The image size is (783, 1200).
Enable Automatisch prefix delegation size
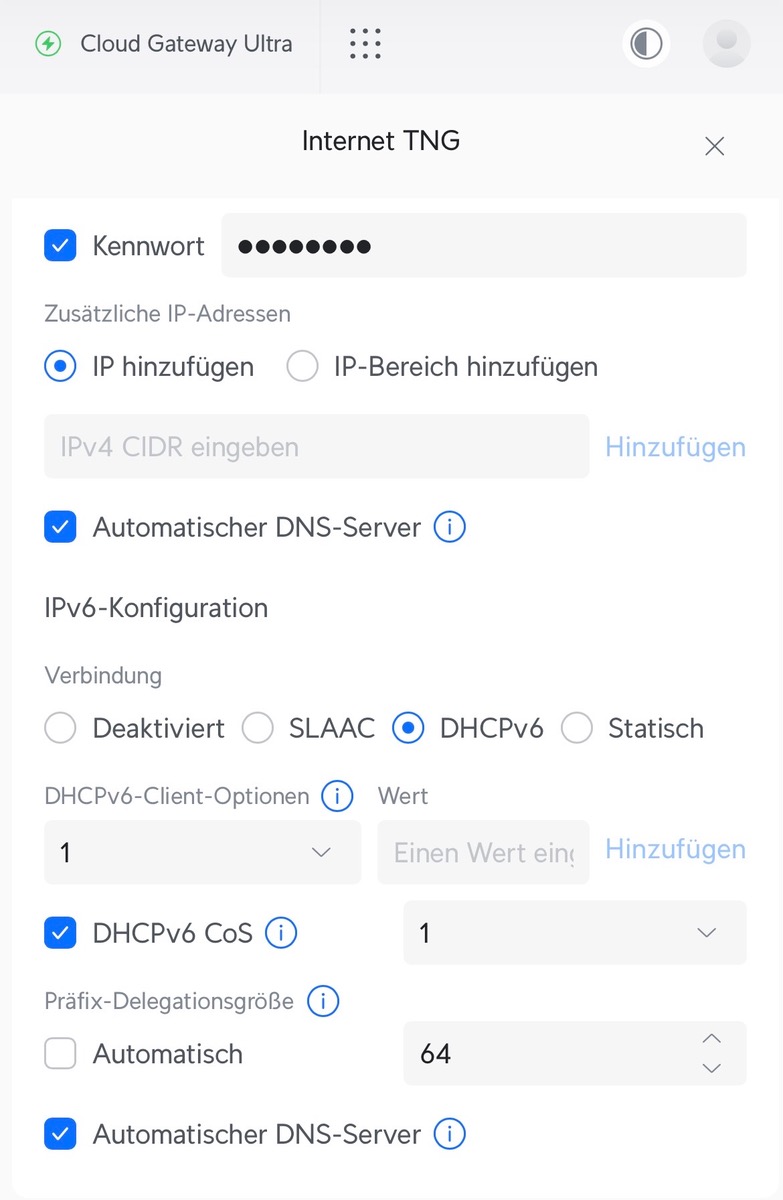(61, 1054)
